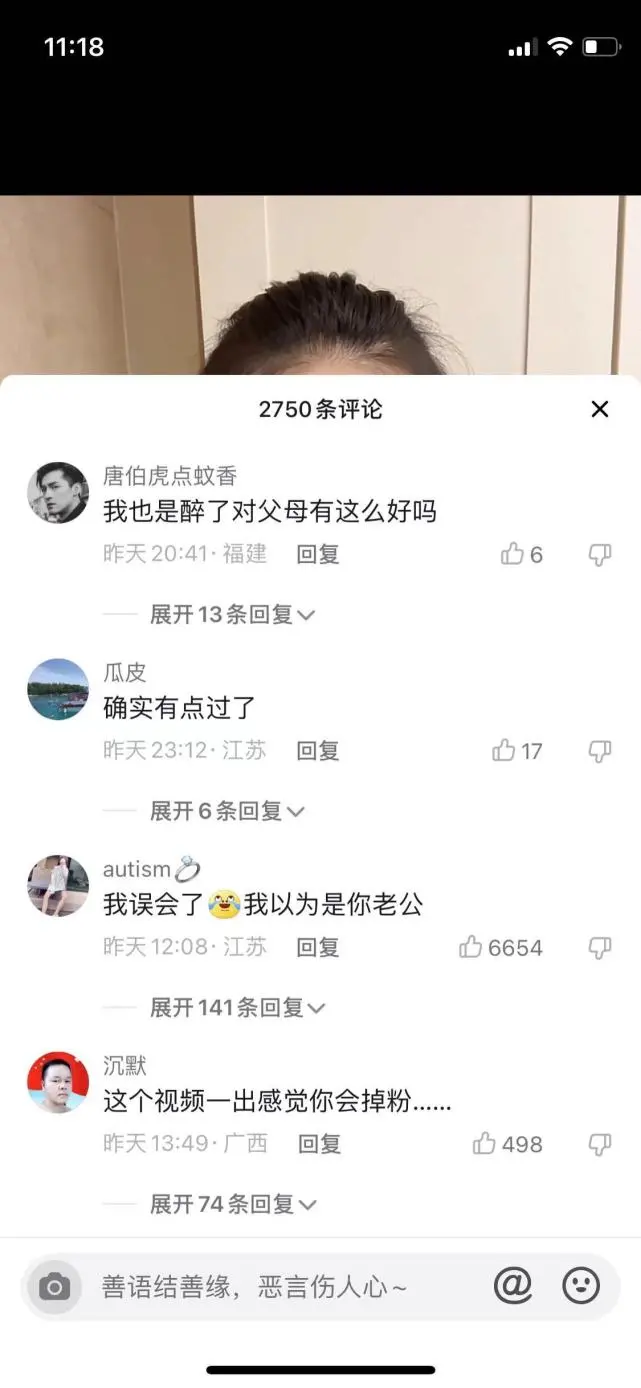Open 沉默's profile avatar

pos(58,1082)
